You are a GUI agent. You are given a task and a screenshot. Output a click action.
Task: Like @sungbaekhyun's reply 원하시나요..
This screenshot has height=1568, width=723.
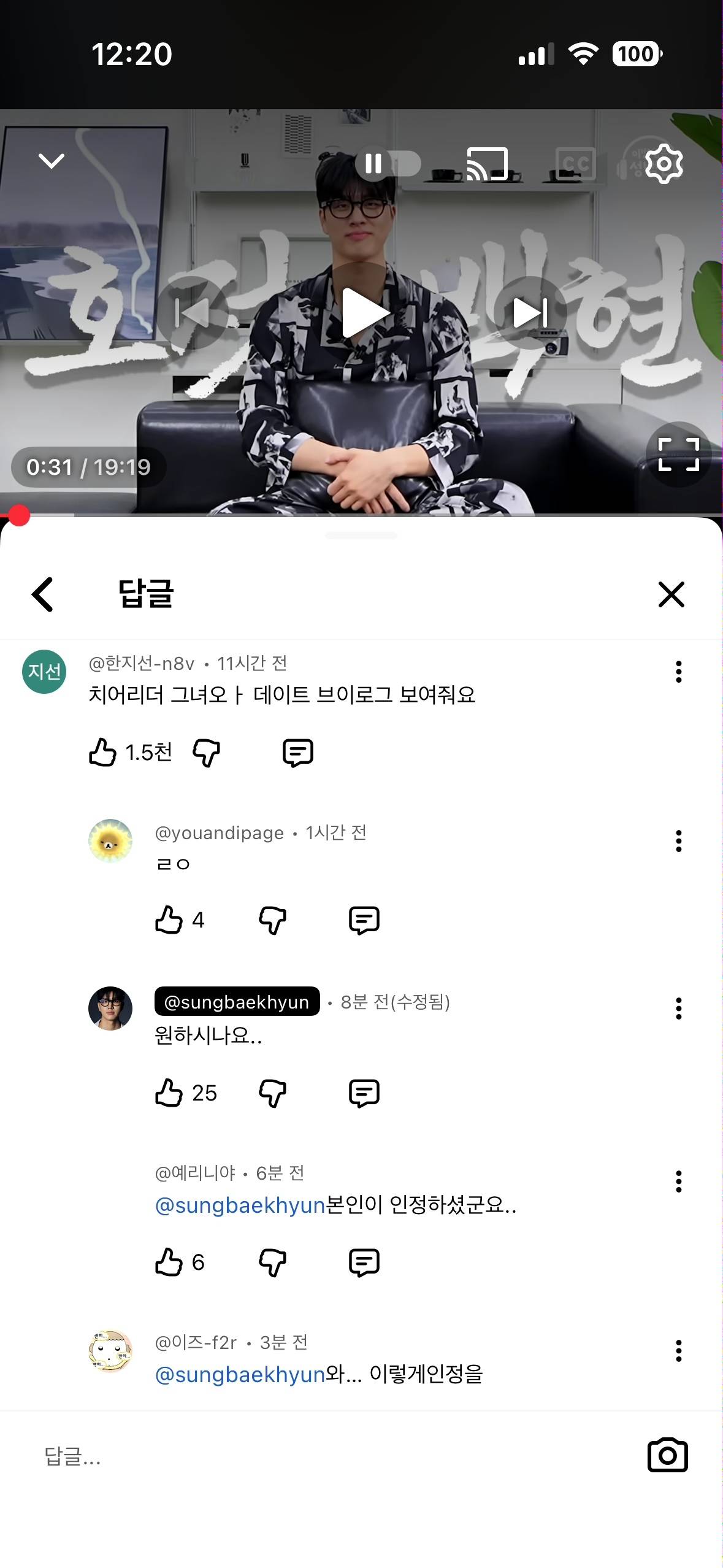169,1093
